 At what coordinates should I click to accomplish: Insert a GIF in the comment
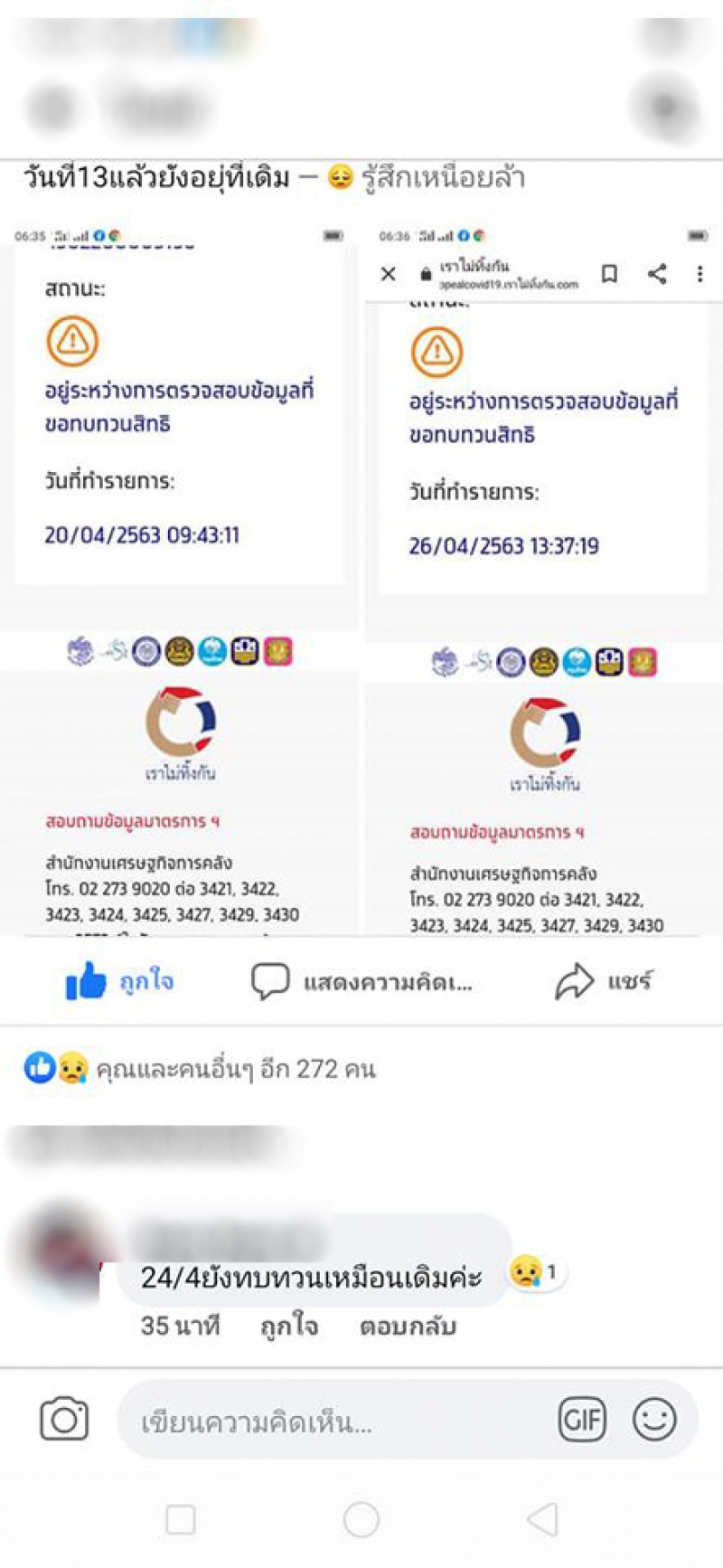[582, 1420]
